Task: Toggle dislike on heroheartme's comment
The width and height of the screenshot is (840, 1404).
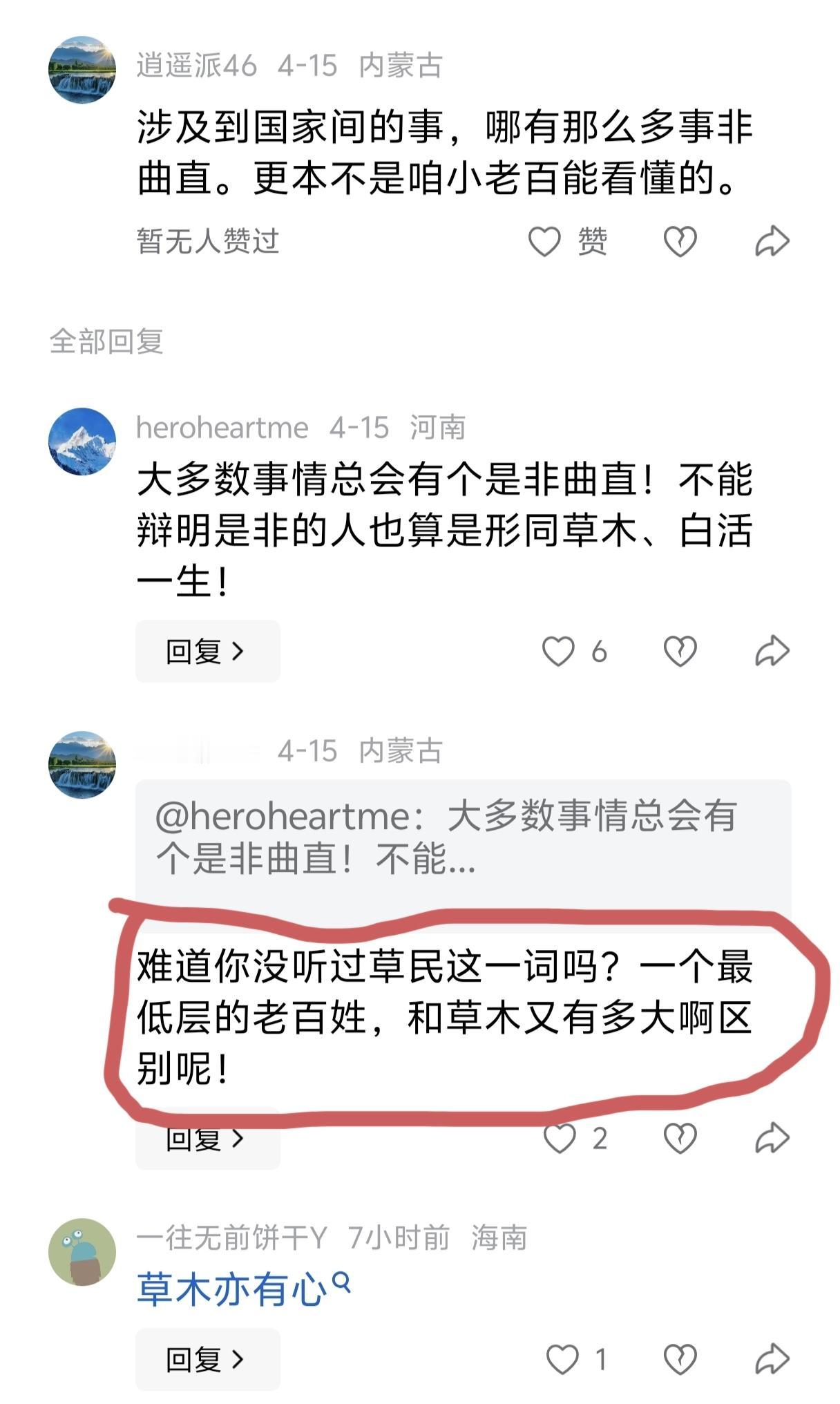Action: (679, 650)
